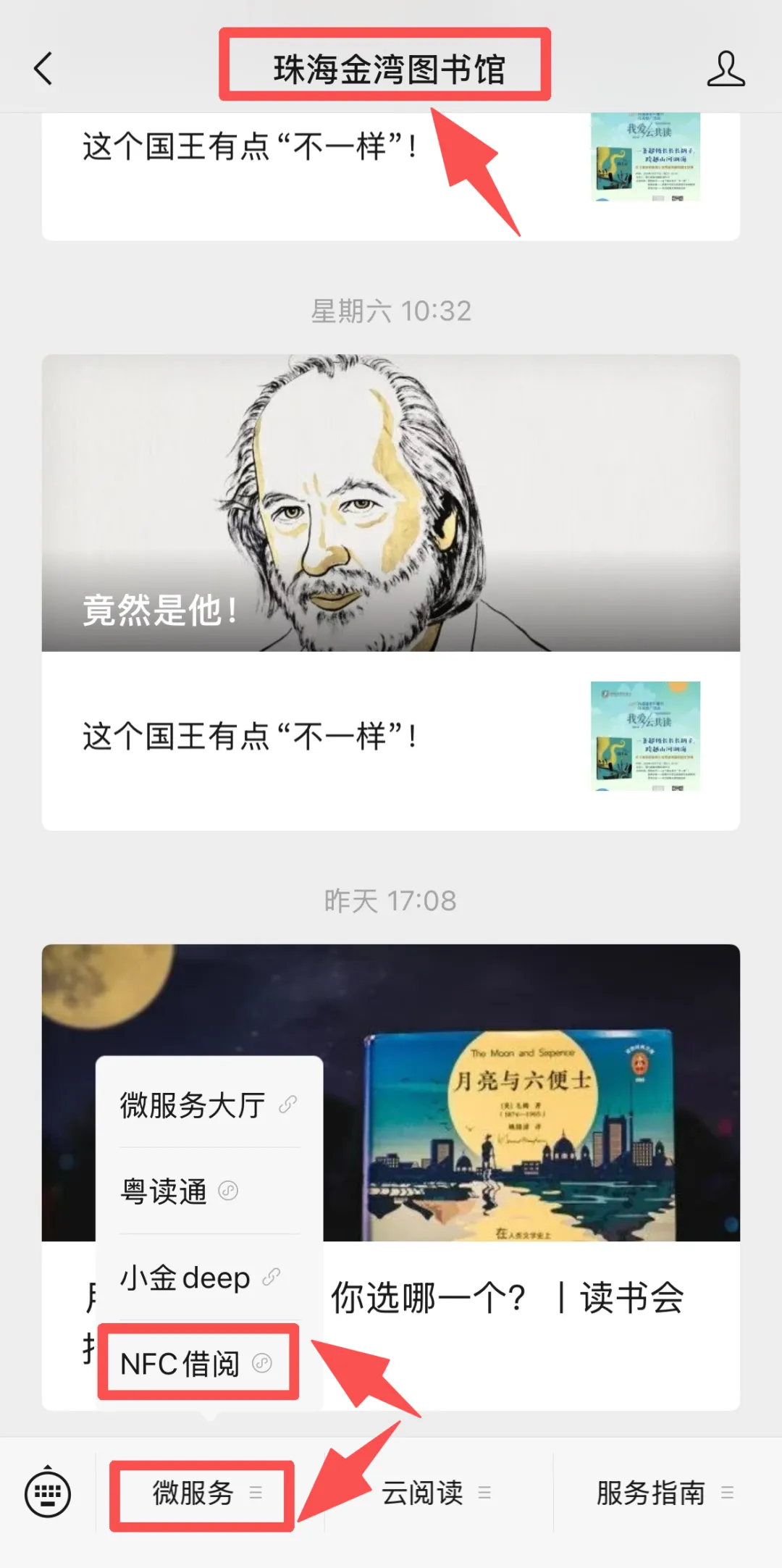The width and height of the screenshot is (782, 1568).
Task: Tap the back arrow to exit chat
Action: pos(43,69)
